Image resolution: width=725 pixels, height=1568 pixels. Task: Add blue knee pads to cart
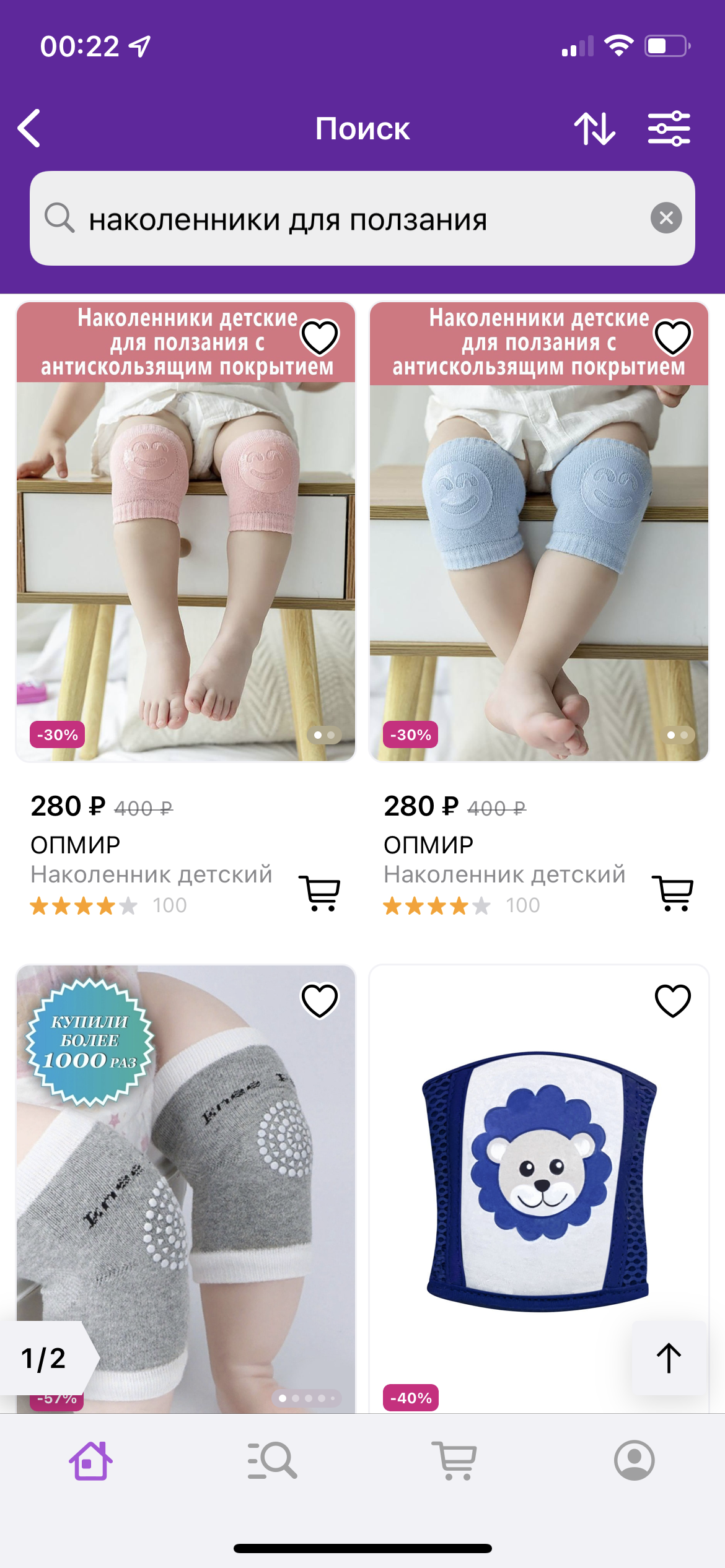673,893
